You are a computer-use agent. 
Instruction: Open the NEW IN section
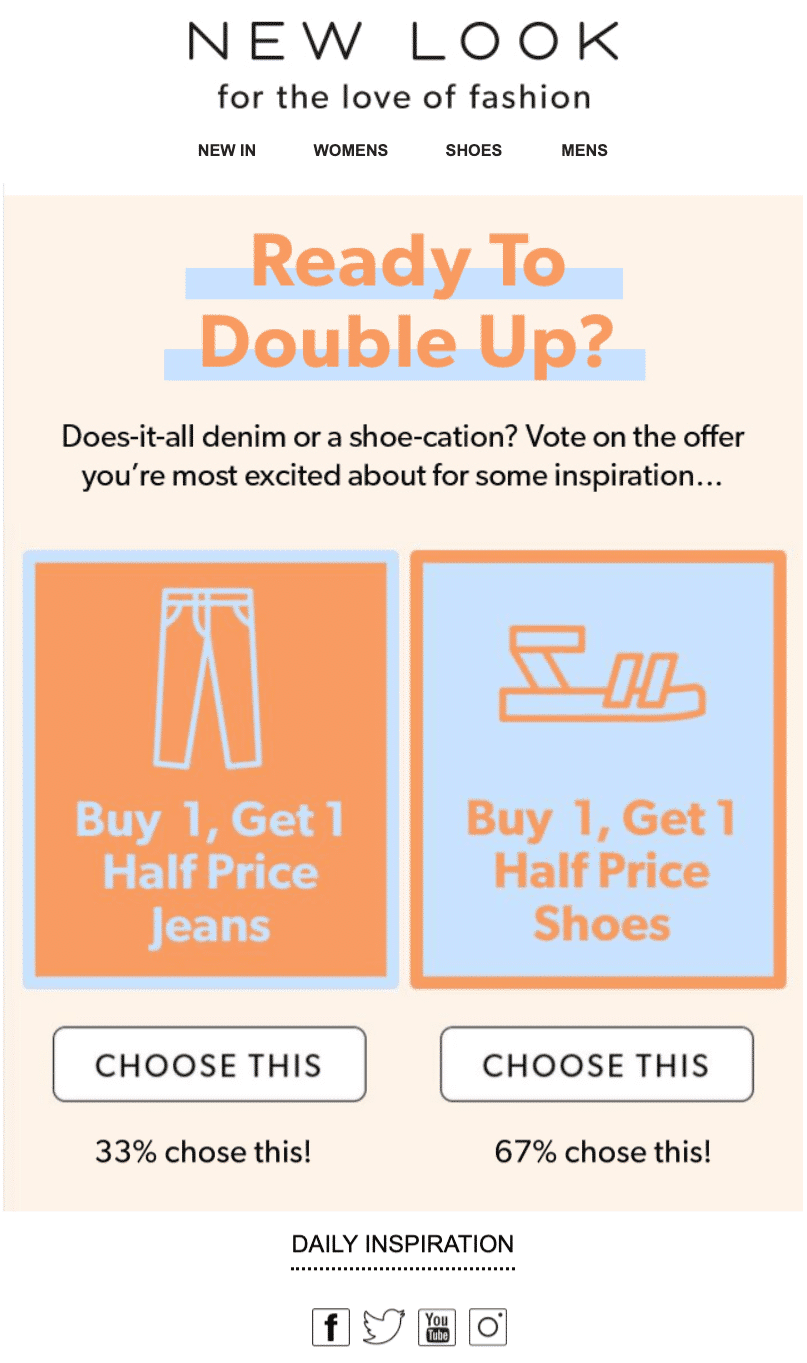point(227,150)
